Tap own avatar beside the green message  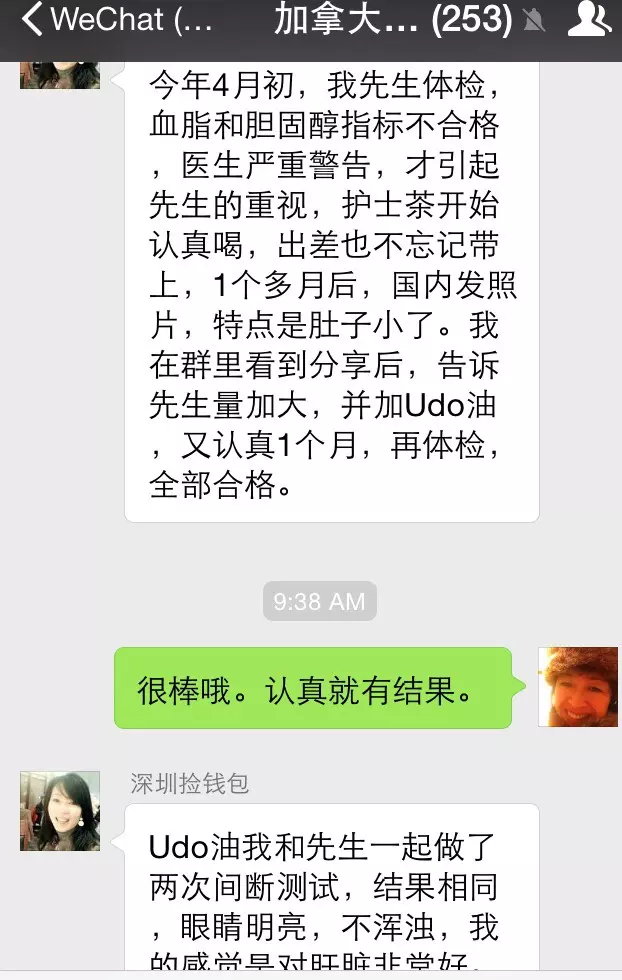578,686
